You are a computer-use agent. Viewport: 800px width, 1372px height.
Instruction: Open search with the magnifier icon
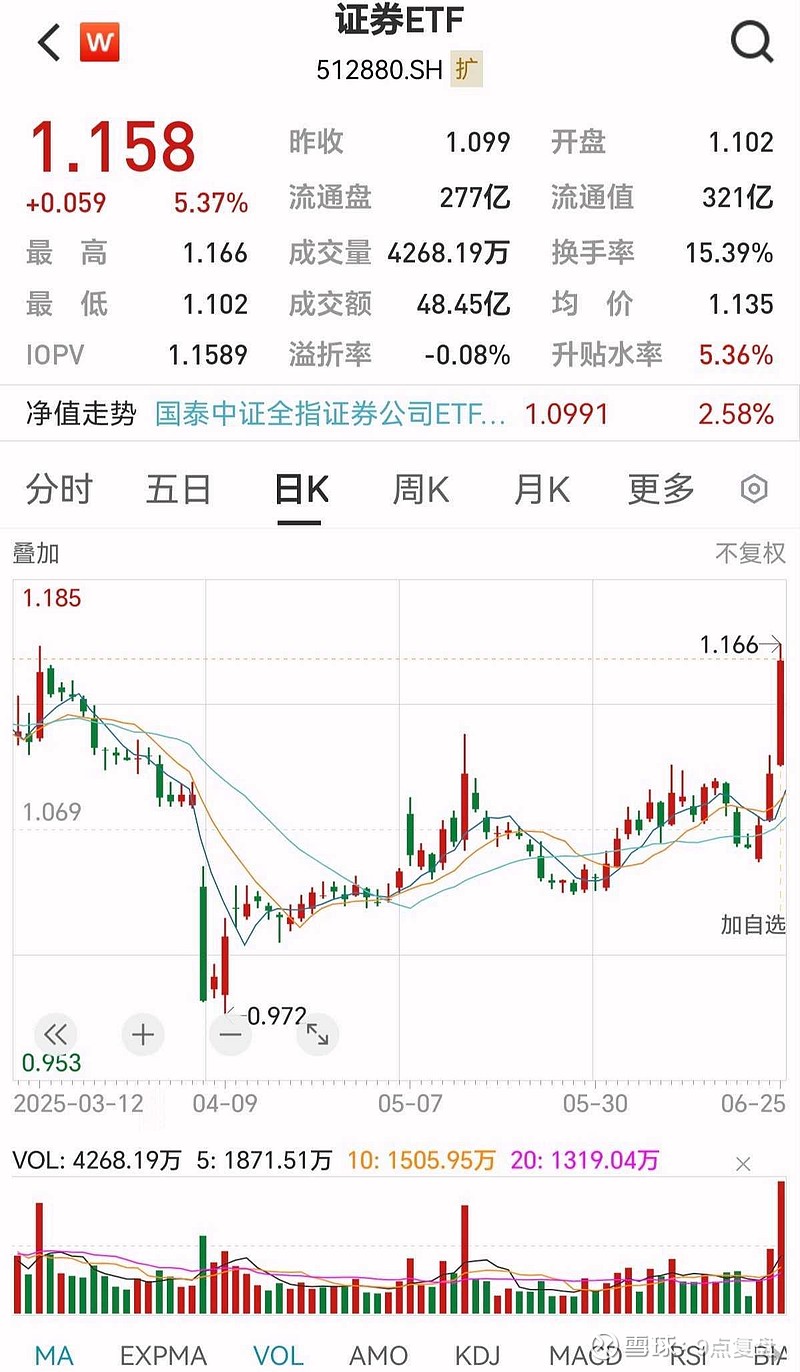[751, 43]
